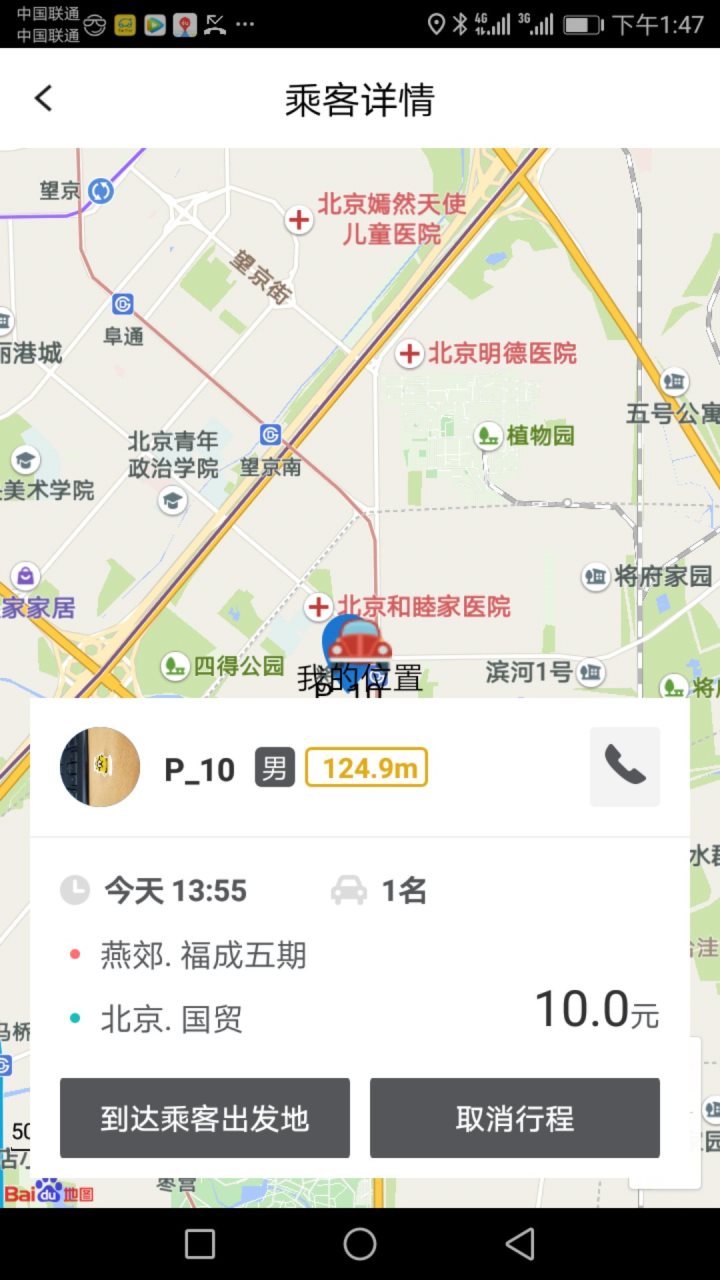Call the passenger using the phone icon
Image resolution: width=720 pixels, height=1280 pixels.
tap(624, 767)
